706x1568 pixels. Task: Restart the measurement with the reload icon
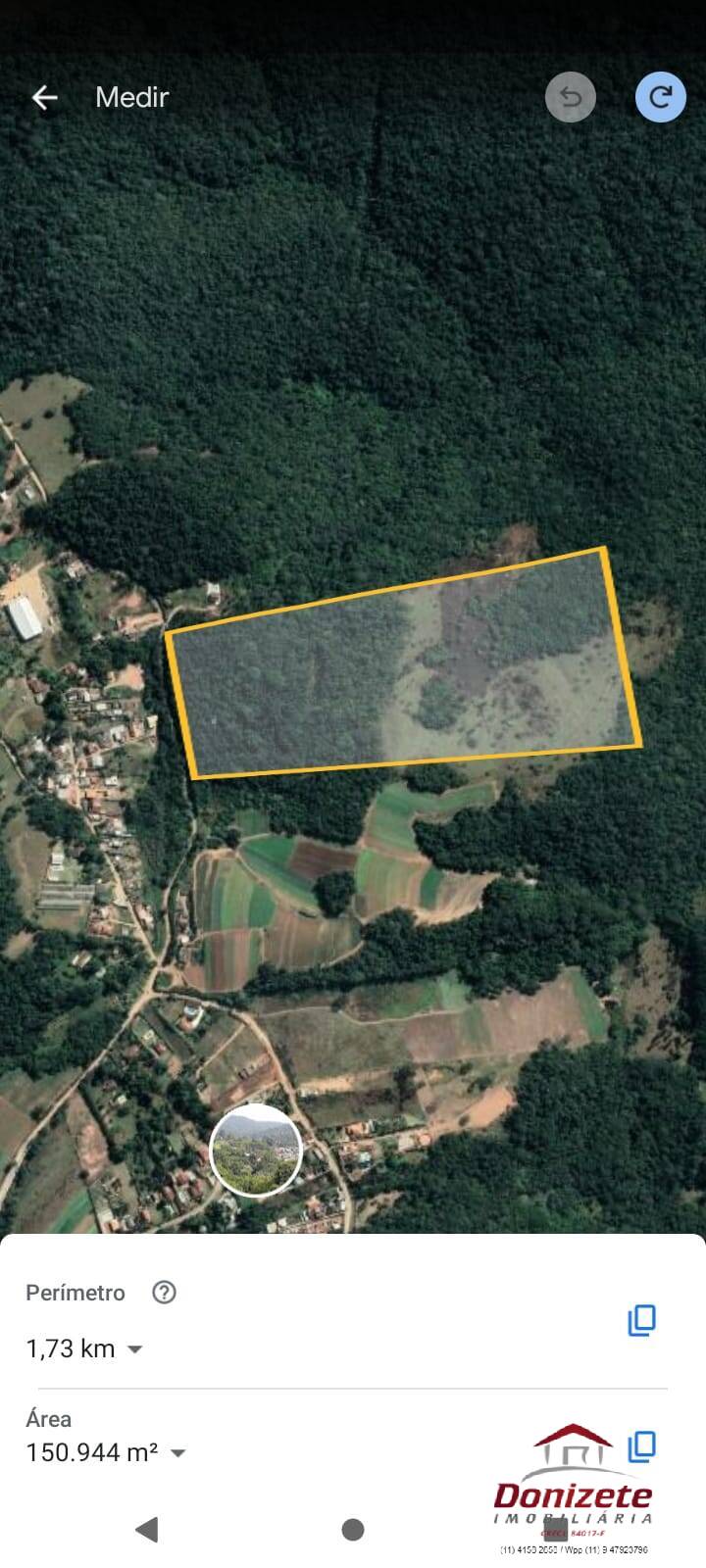pos(661,97)
